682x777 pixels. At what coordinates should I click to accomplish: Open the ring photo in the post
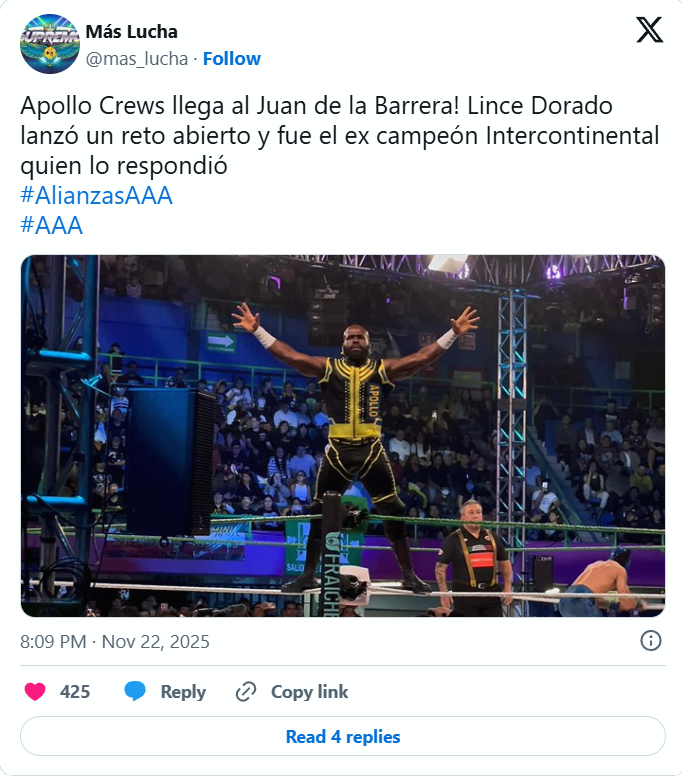(342, 435)
